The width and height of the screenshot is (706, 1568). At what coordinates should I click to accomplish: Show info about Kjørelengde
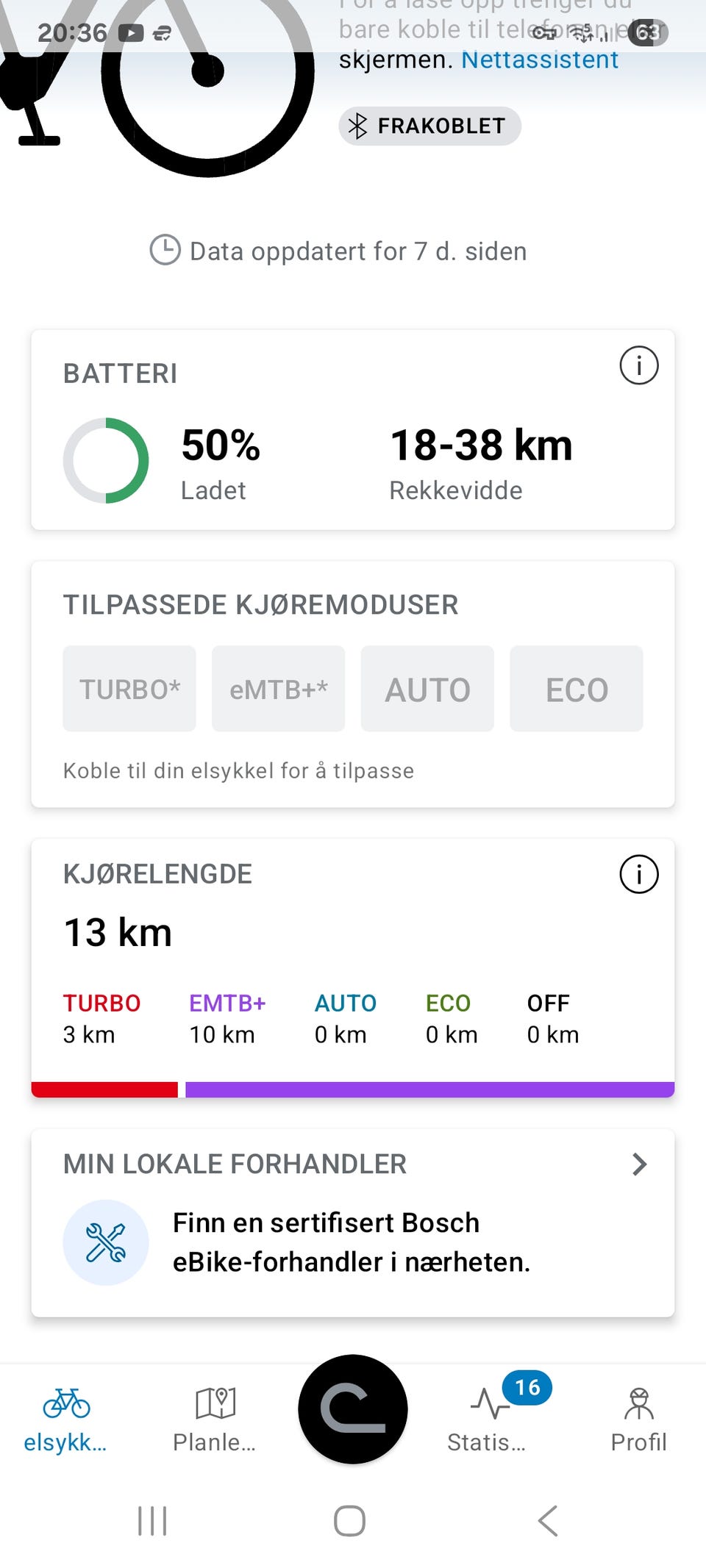pyautogui.click(x=638, y=874)
